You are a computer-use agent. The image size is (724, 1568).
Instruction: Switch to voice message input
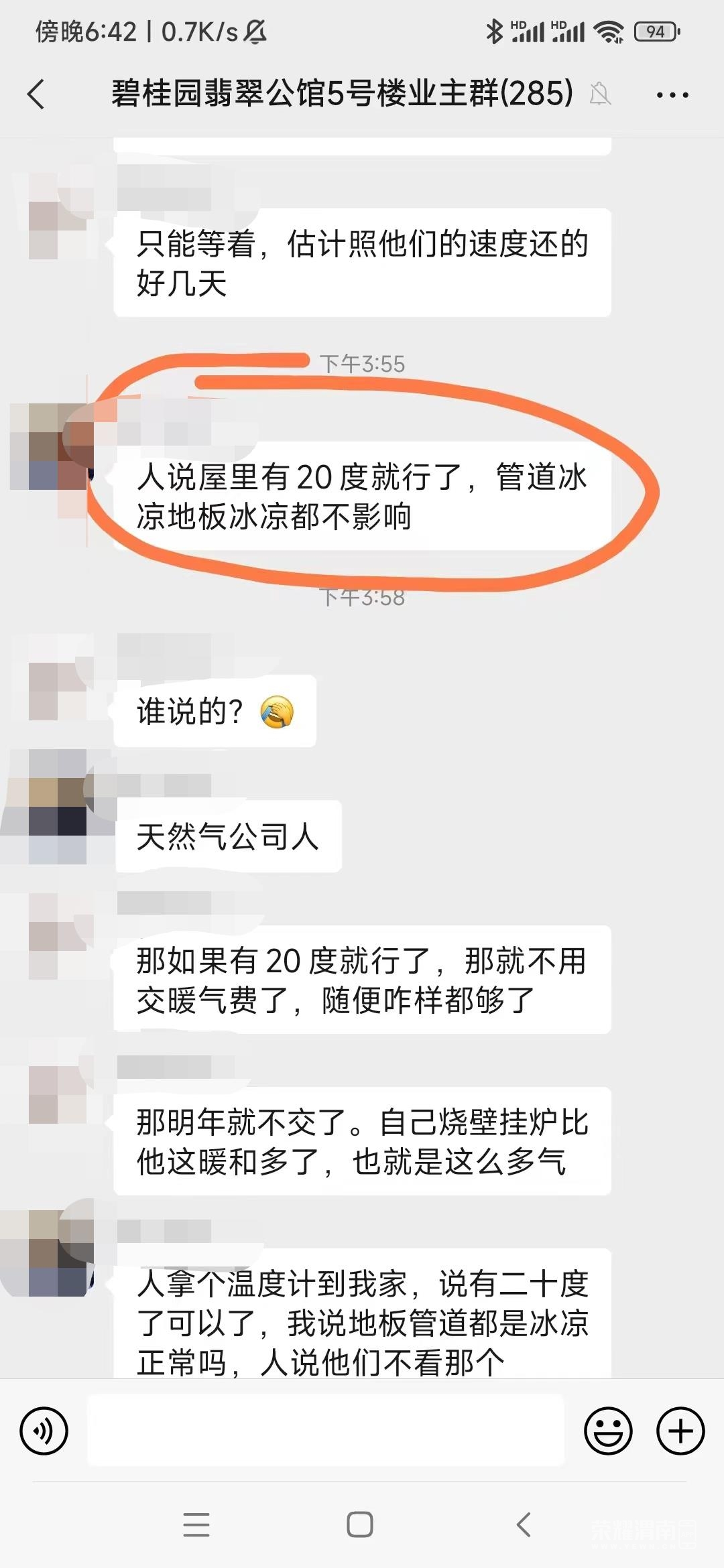click(44, 1431)
